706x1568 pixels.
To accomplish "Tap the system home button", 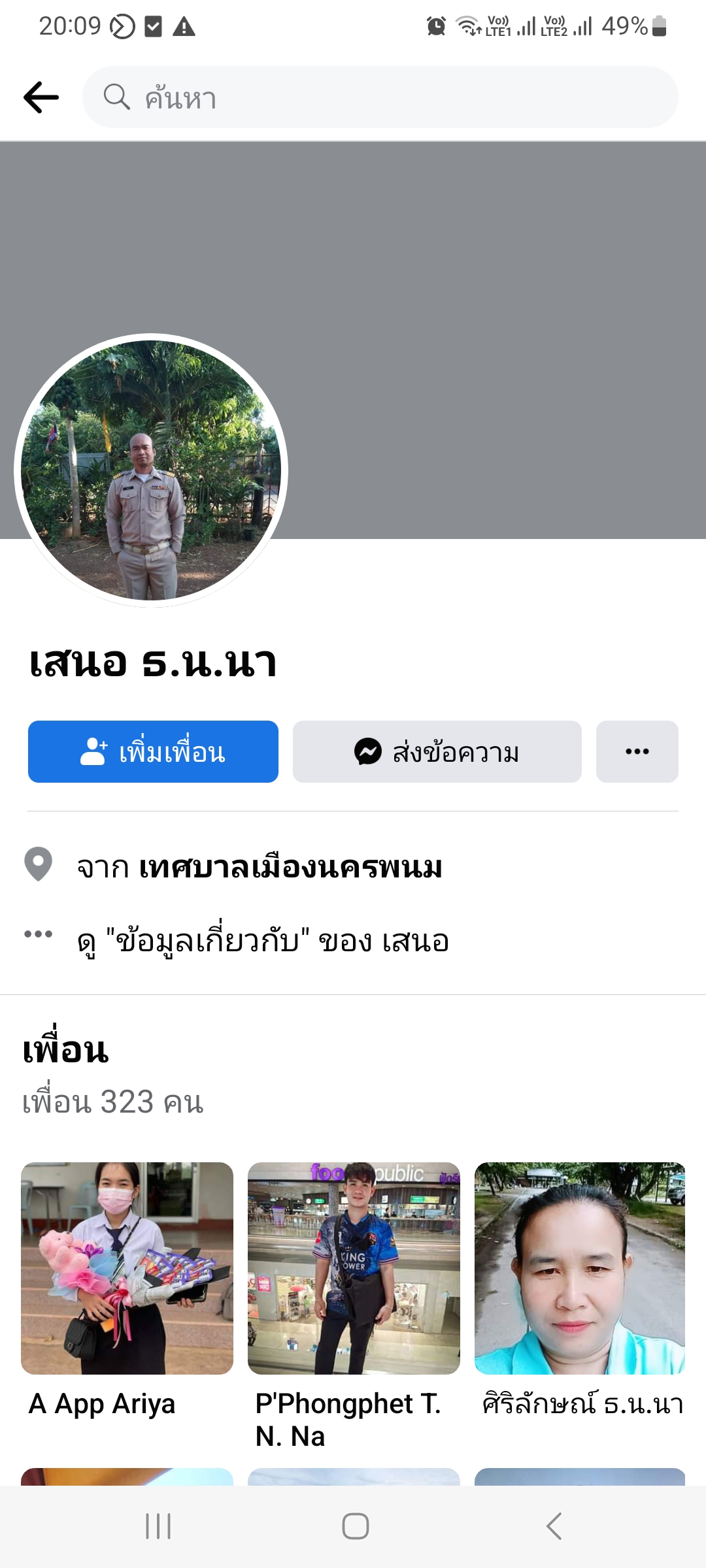I will (x=355, y=1526).
